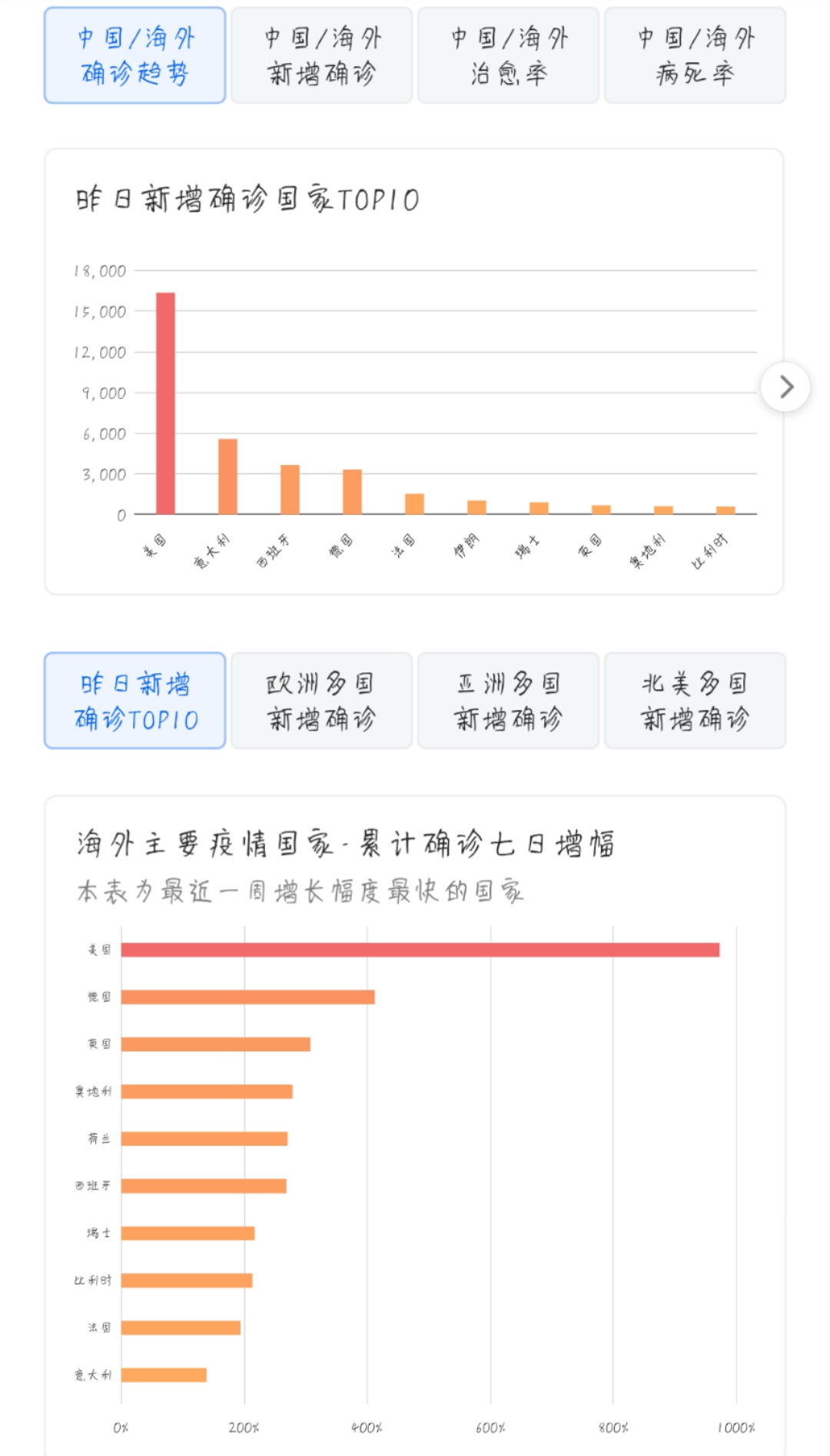The height and width of the screenshot is (1456, 830).
Task: Select the 中国/海外确诊趋势 tab
Action: [134, 55]
